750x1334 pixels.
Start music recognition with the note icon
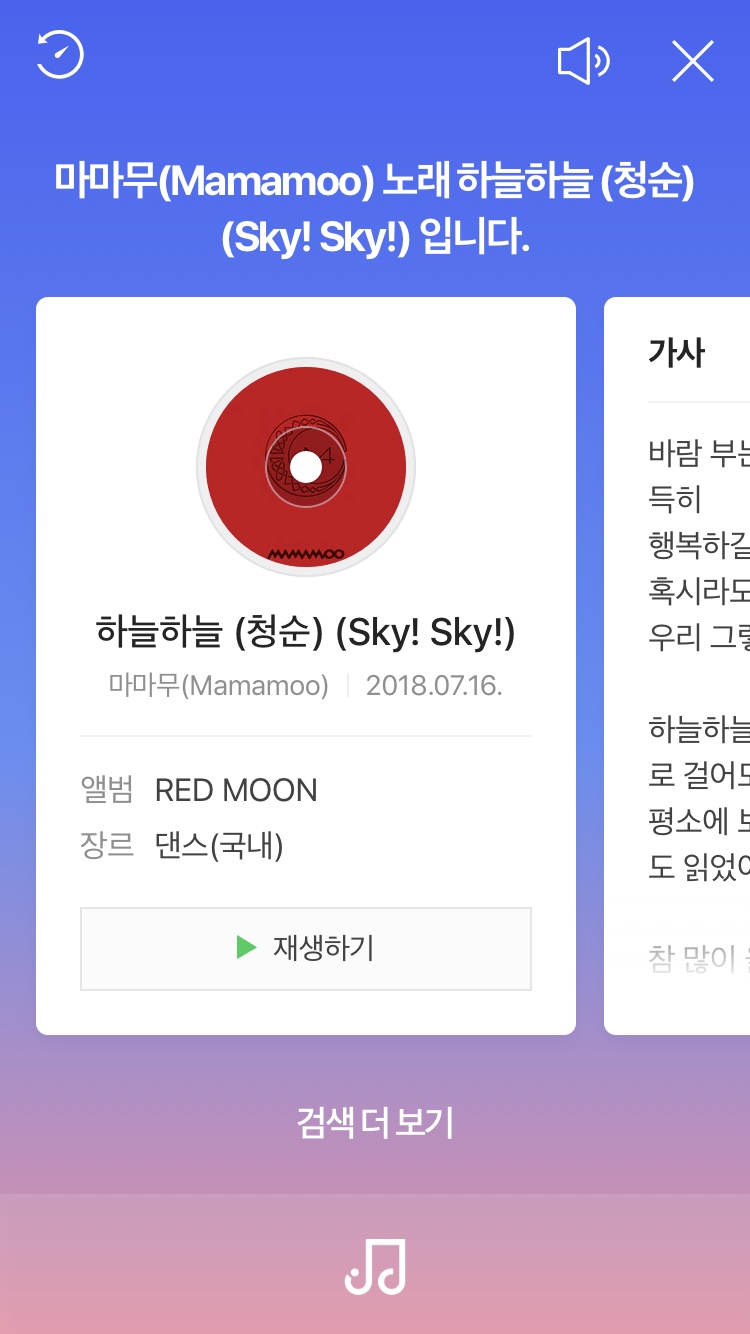tap(375, 1267)
